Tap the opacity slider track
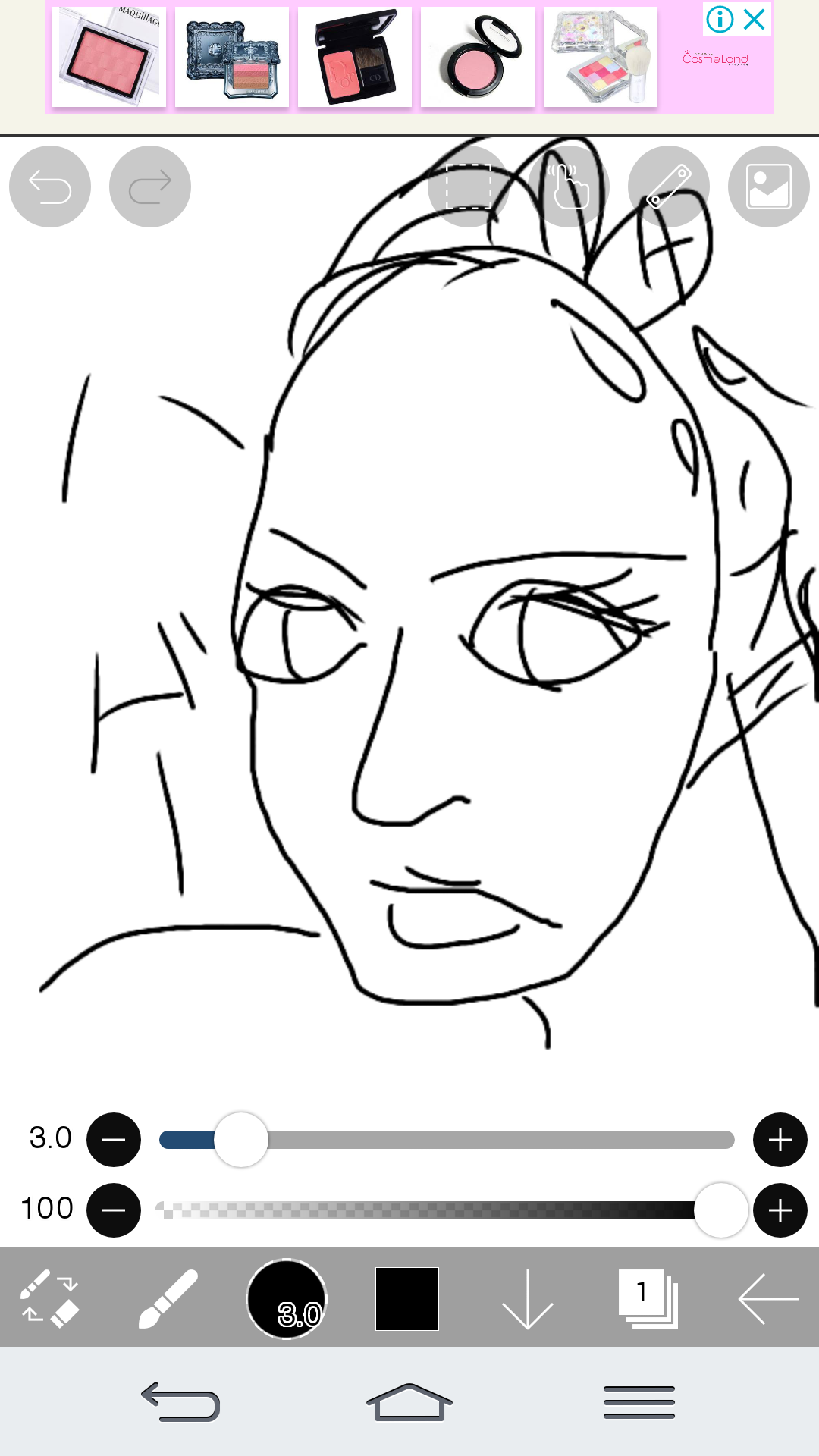Viewport: 819px width, 1456px height. (x=447, y=1210)
